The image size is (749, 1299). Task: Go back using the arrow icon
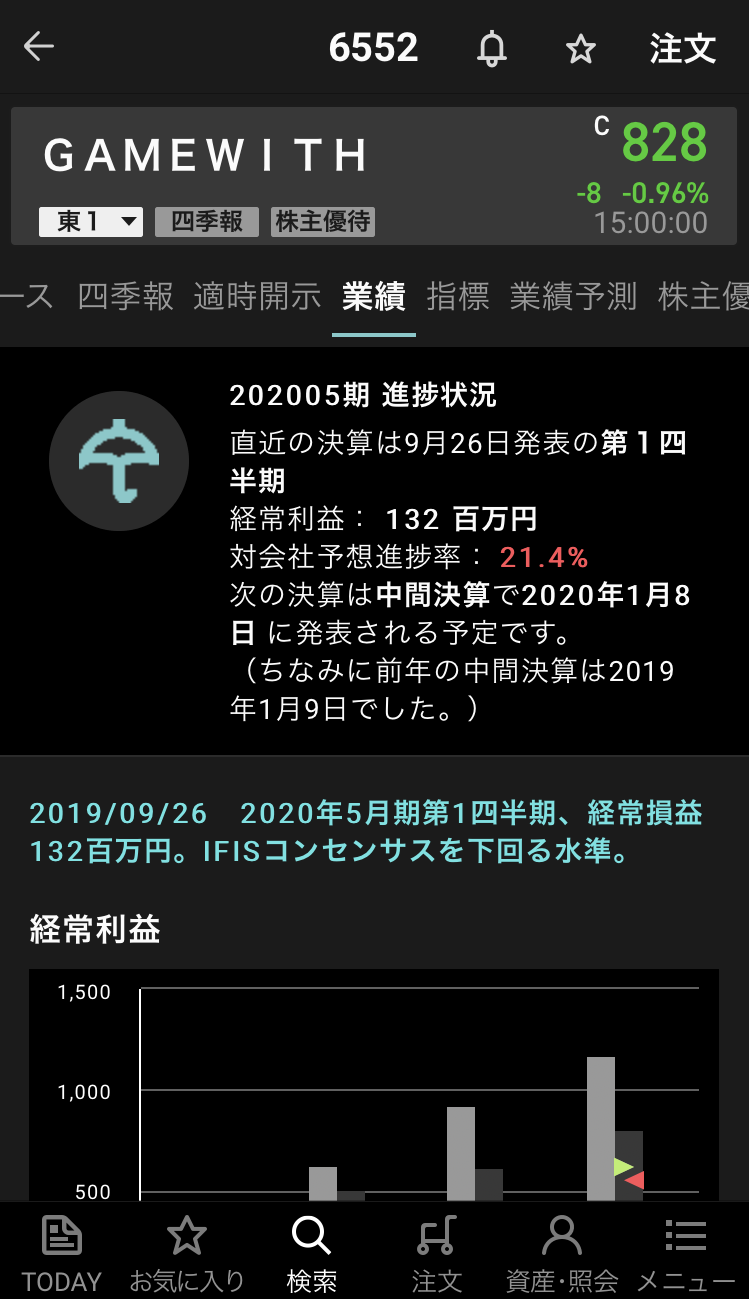[39, 47]
